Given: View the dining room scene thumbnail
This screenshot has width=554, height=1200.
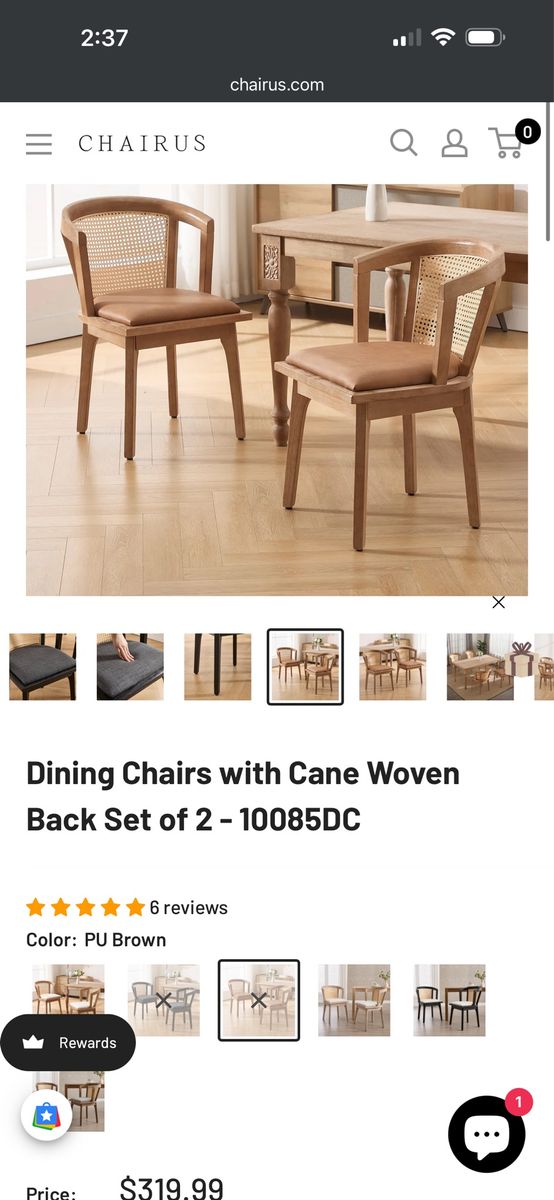Looking at the screenshot, I should (480, 666).
